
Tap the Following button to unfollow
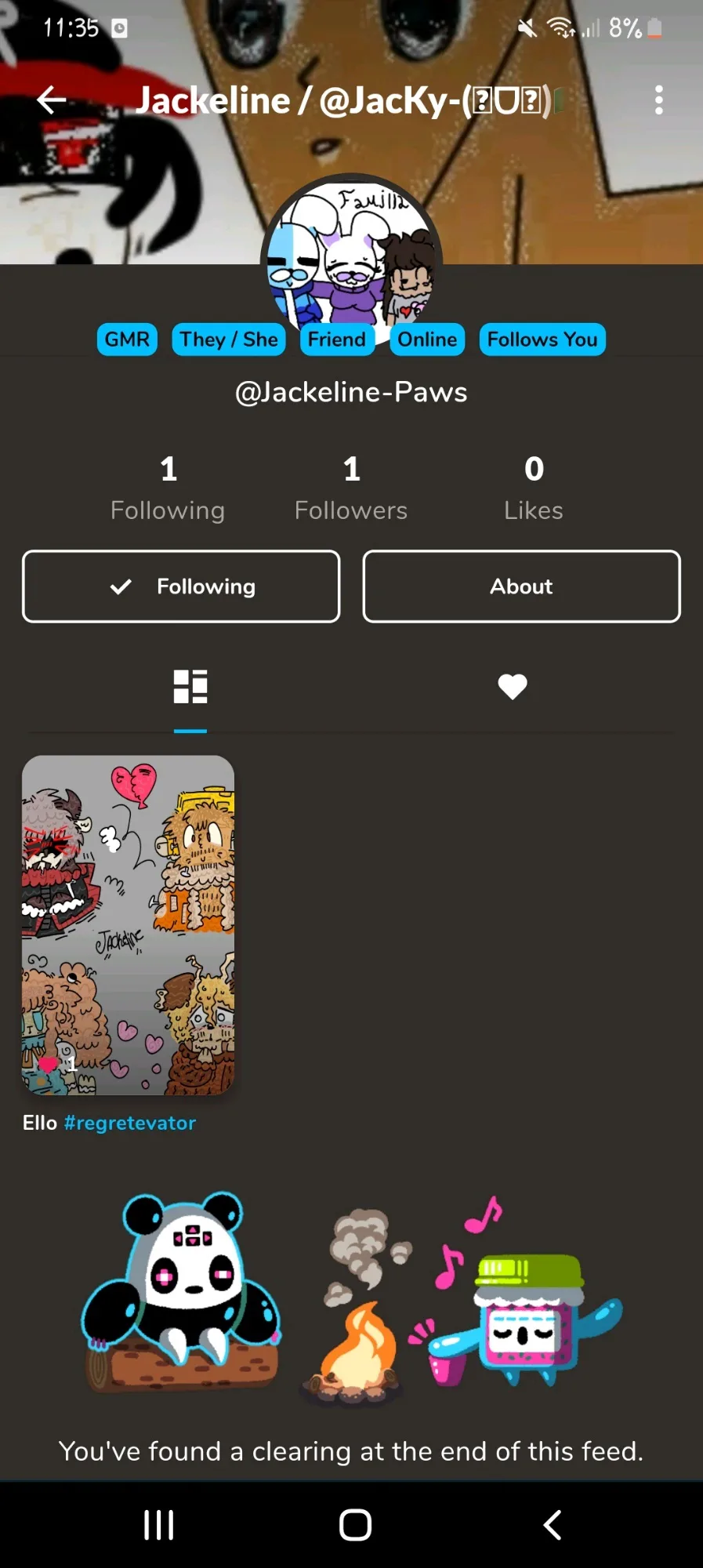(x=181, y=586)
